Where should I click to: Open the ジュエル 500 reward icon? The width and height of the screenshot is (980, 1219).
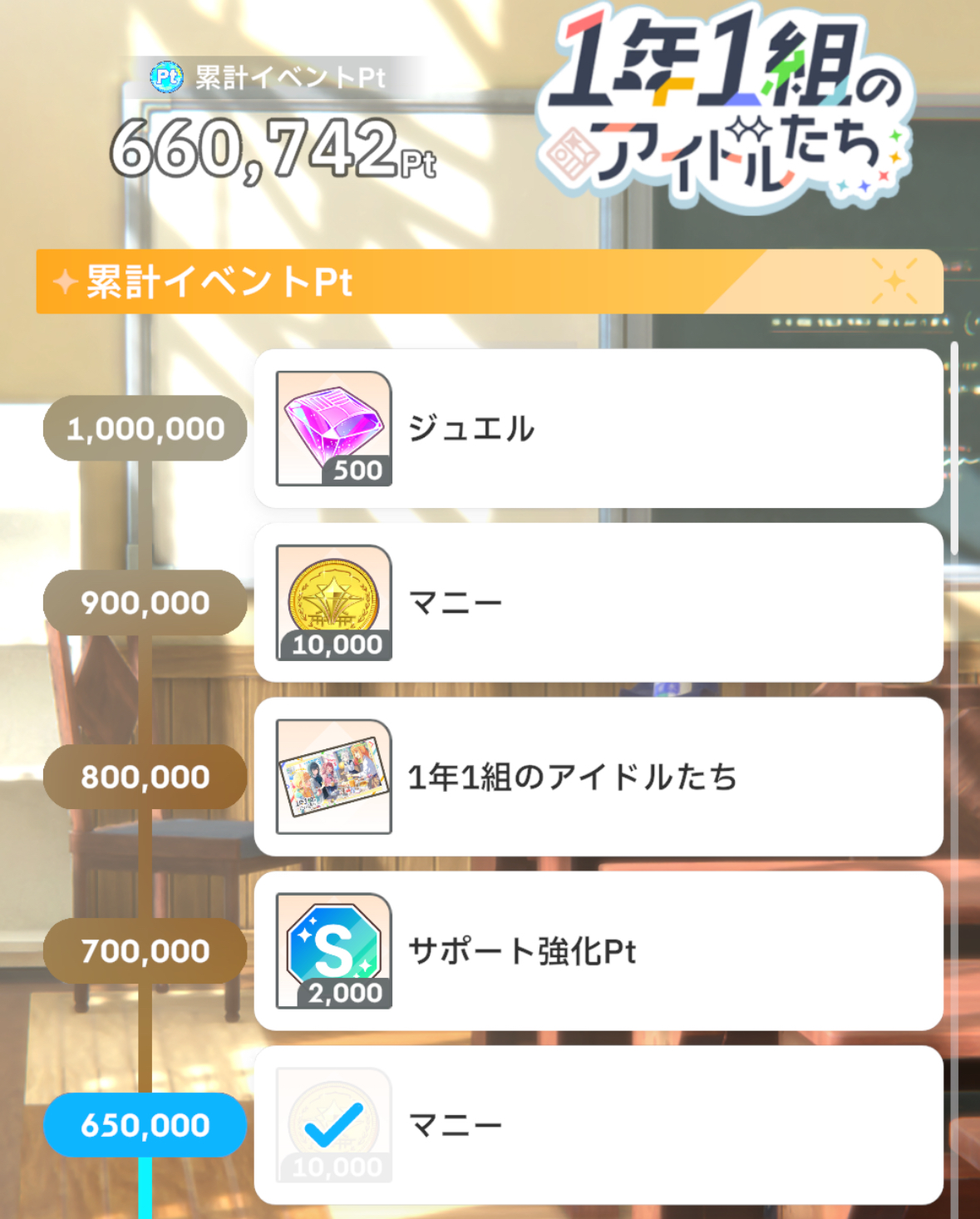tap(333, 428)
